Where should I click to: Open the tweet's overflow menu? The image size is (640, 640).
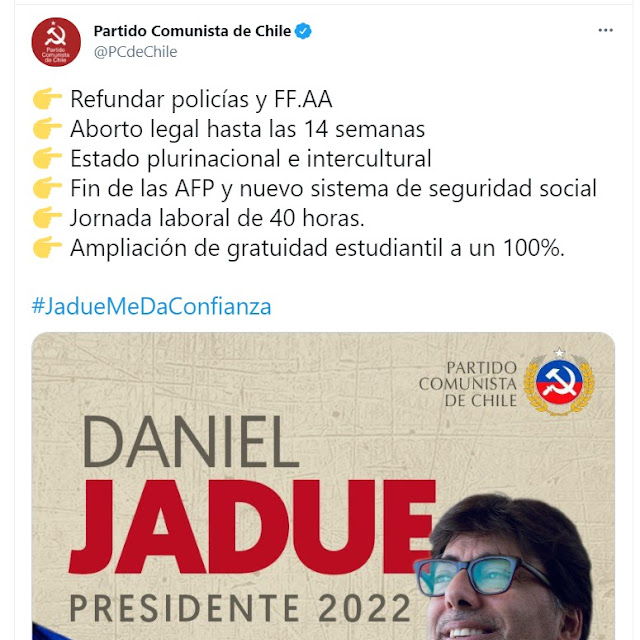pos(605,30)
